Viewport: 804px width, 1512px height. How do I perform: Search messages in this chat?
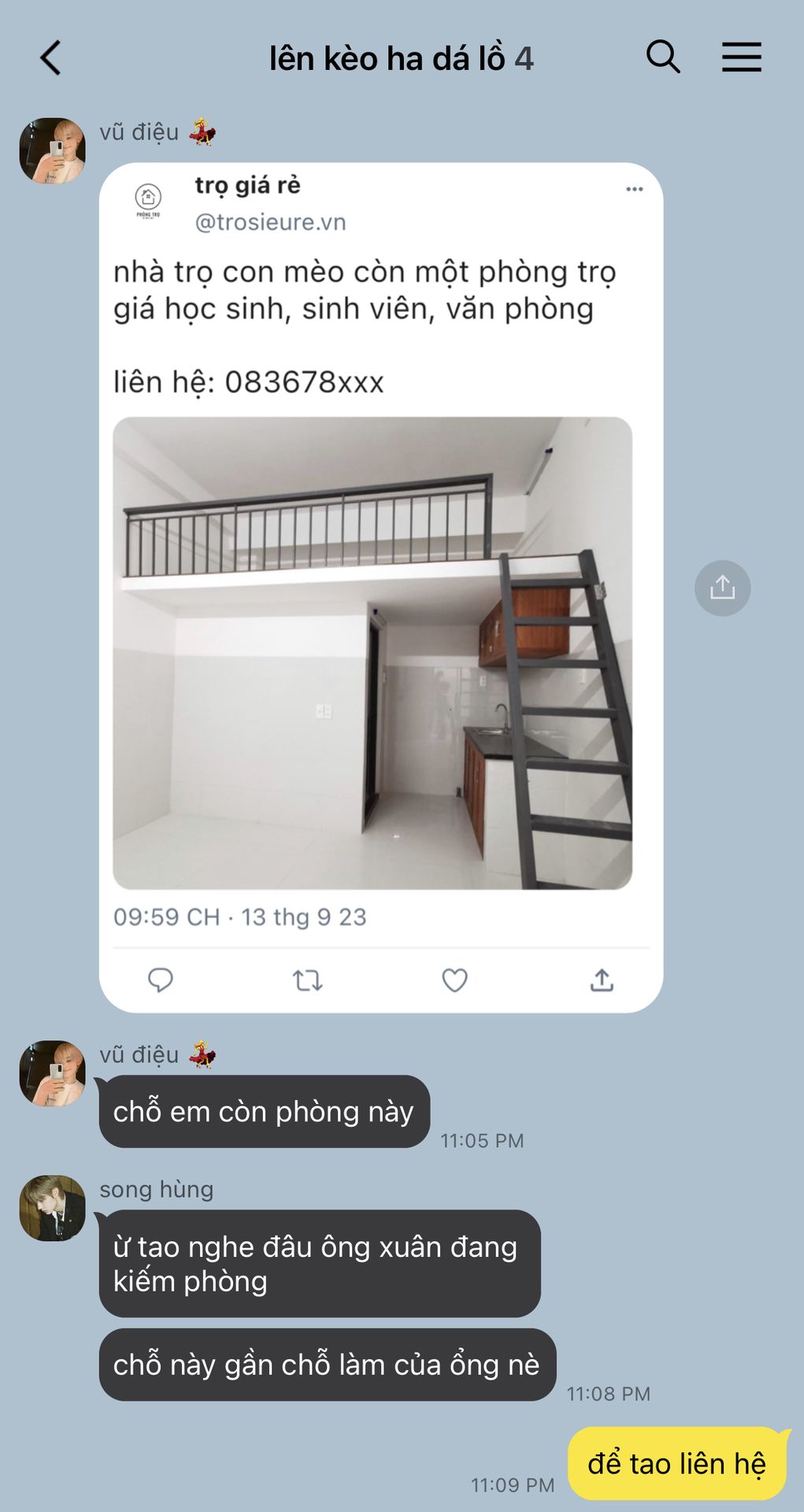662,57
